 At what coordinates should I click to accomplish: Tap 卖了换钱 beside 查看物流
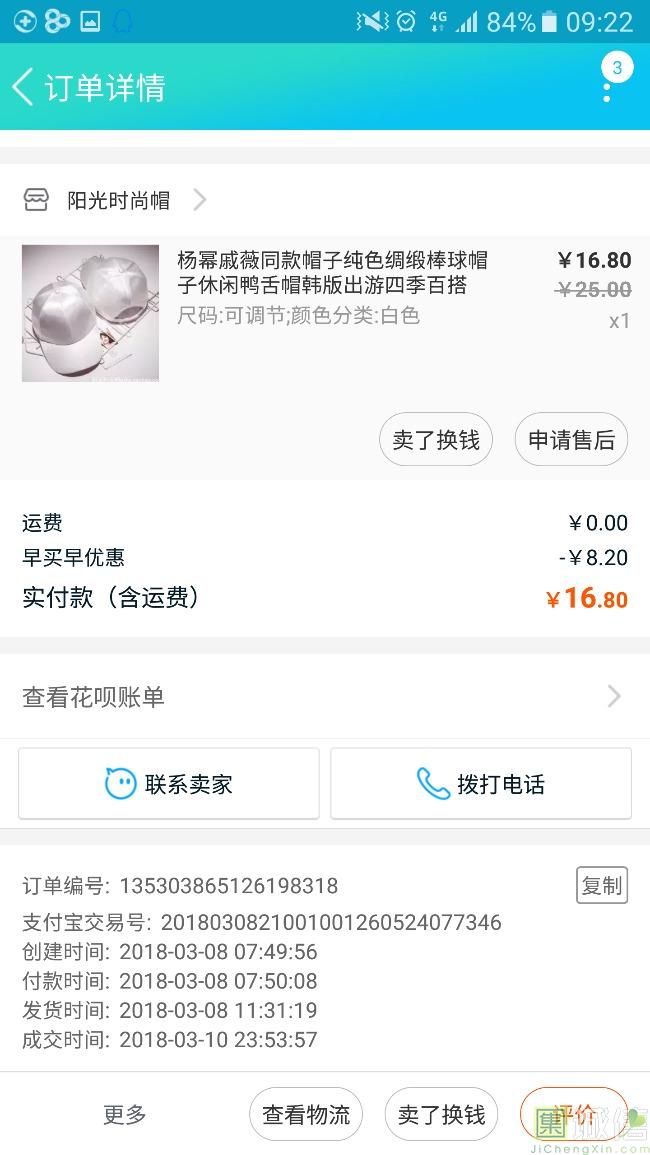pos(441,1114)
